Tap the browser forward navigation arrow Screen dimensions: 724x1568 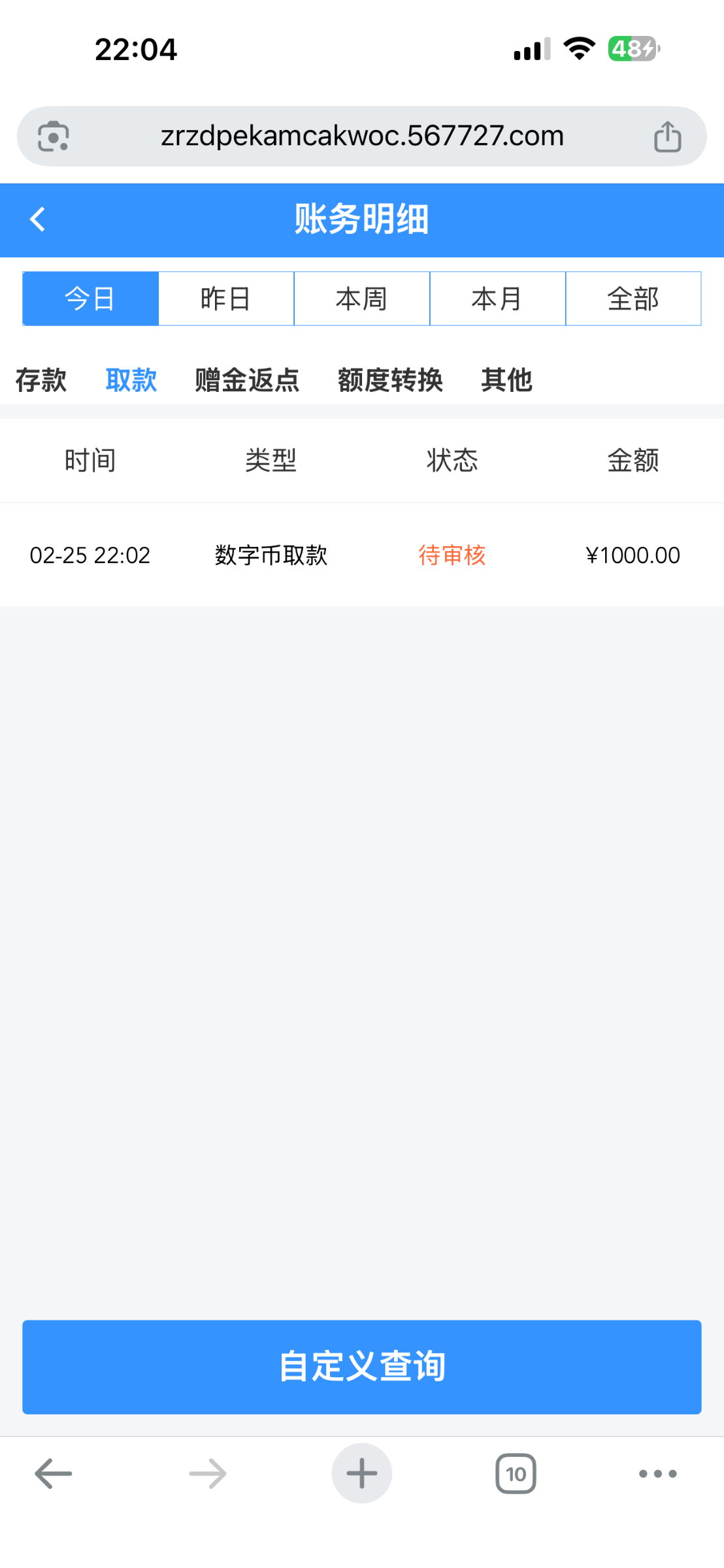pos(206,1473)
